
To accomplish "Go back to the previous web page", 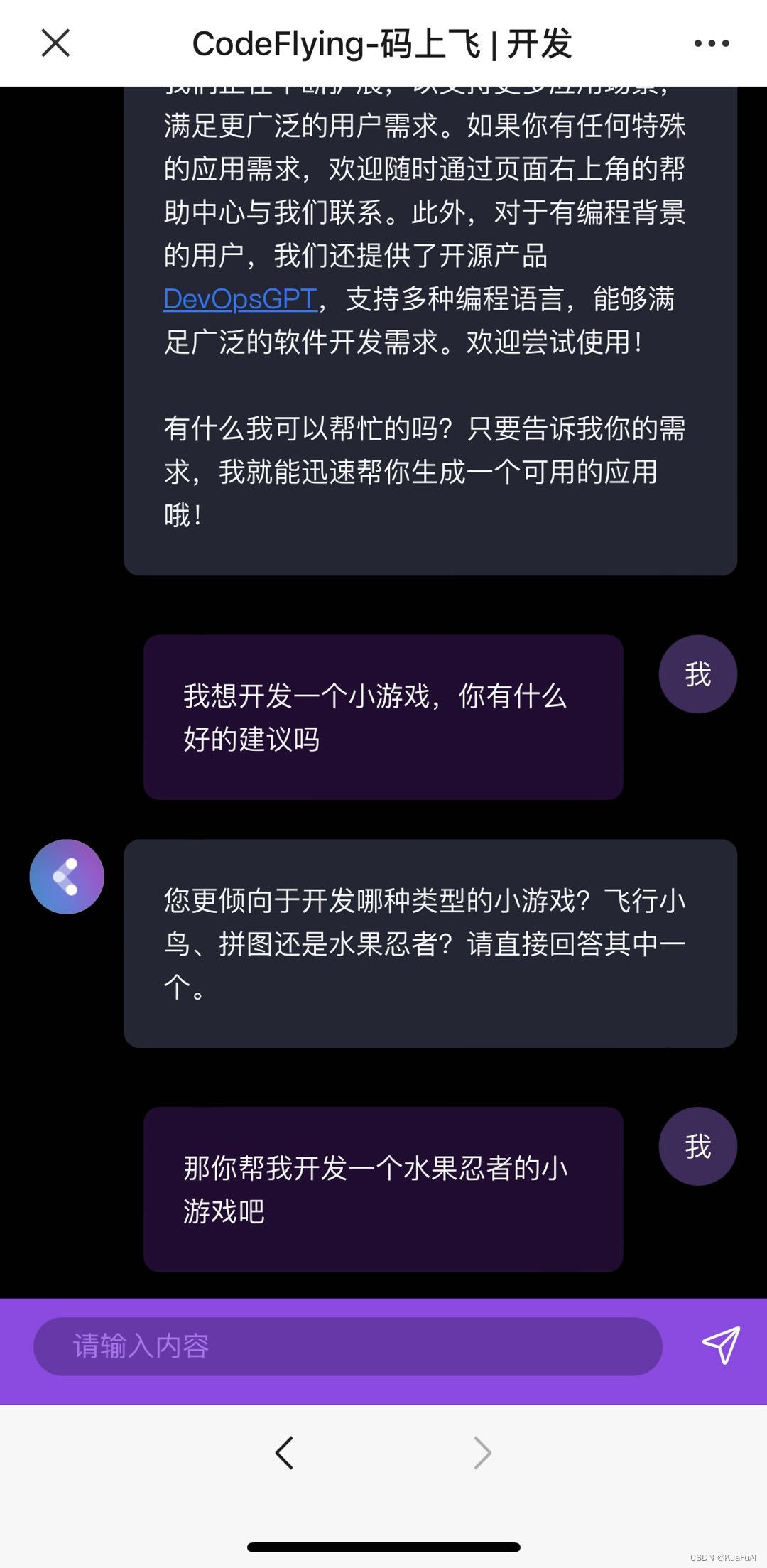I will point(285,1453).
